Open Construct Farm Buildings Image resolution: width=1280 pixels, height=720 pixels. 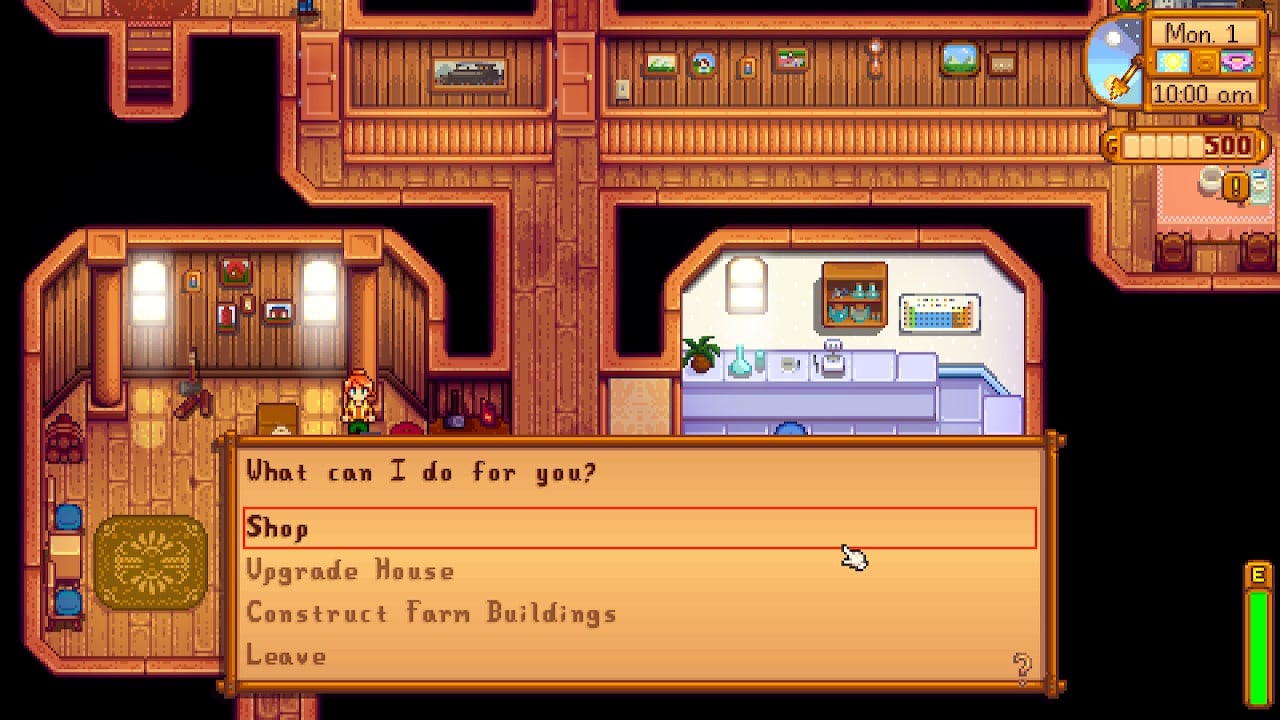[x=431, y=613]
